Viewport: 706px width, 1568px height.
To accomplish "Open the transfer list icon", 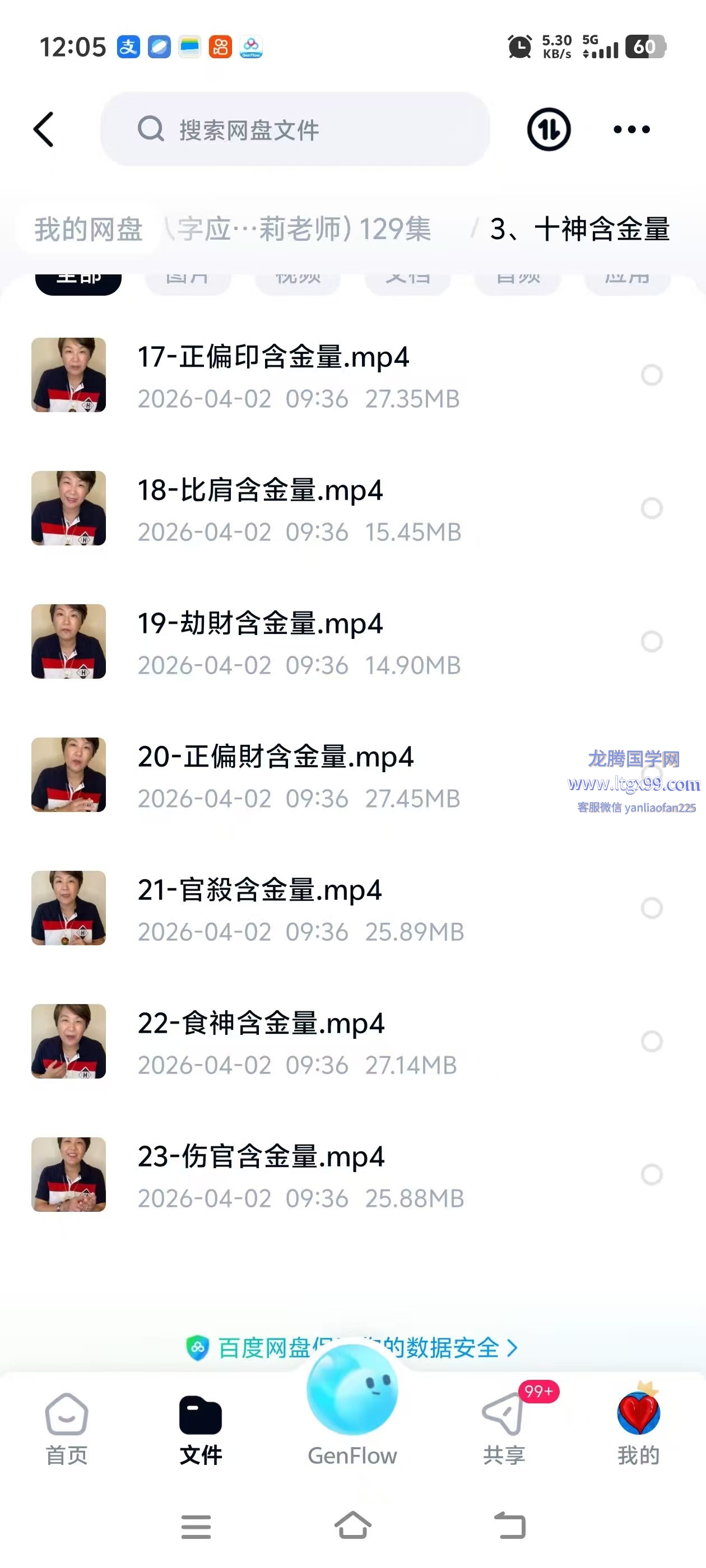I will coord(548,130).
